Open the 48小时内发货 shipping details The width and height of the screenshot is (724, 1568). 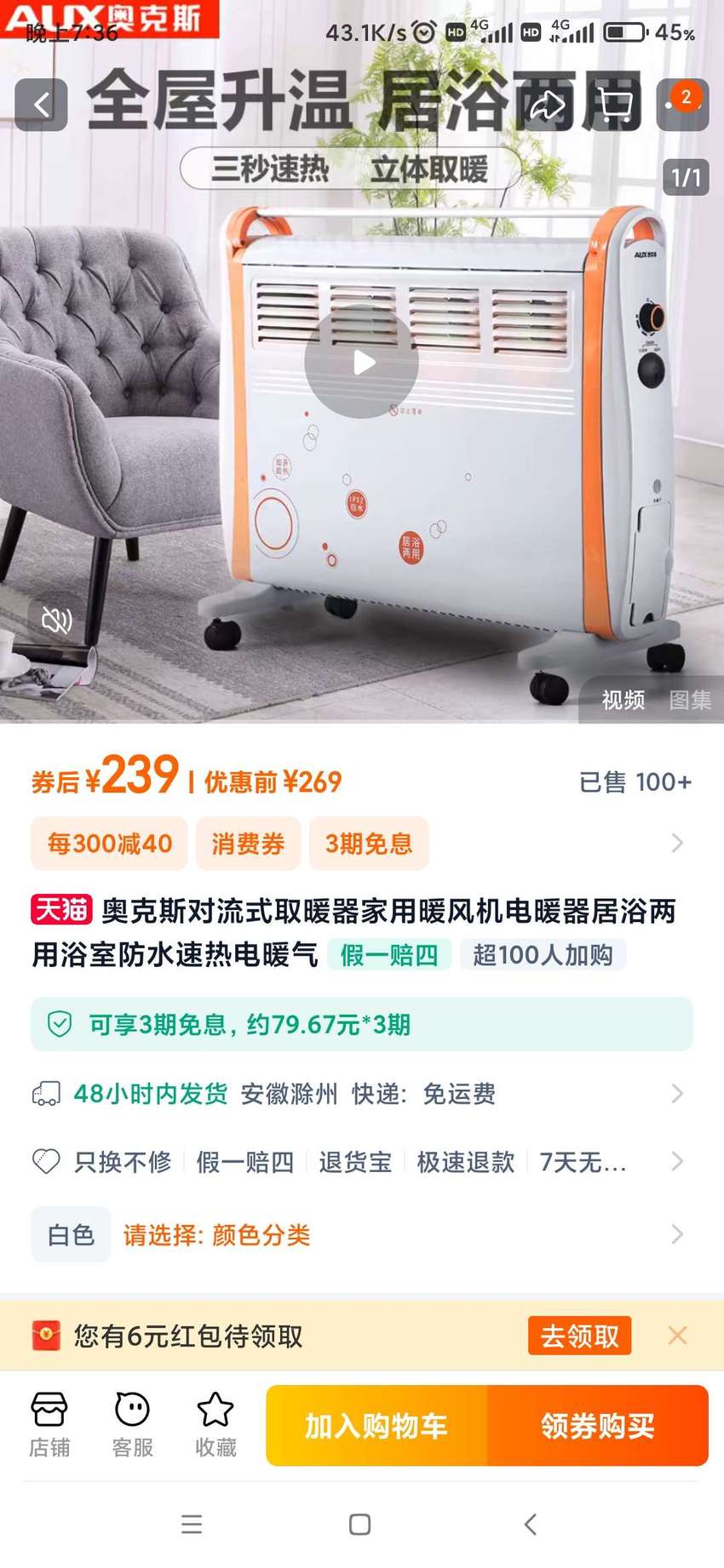362,1093
